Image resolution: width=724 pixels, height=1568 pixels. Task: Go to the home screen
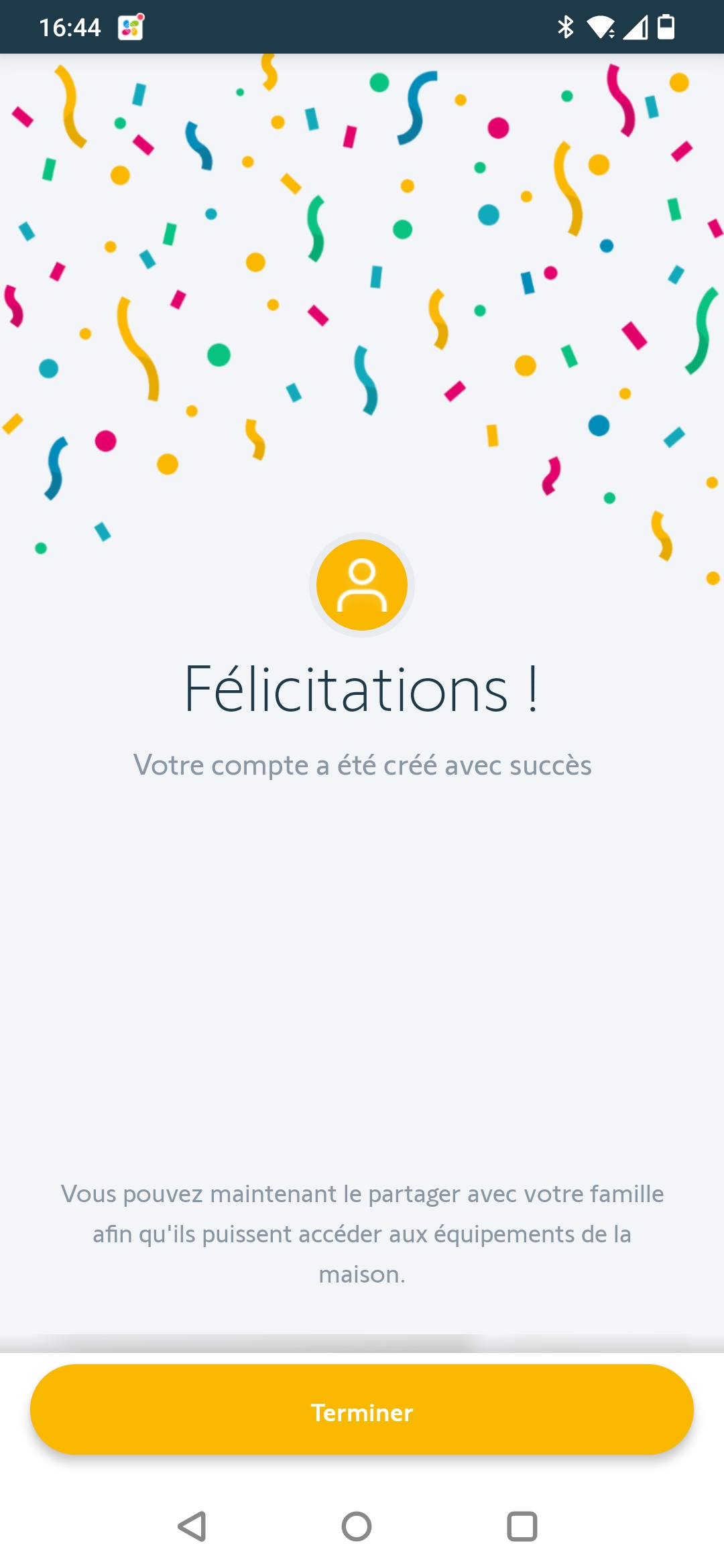357,1526
